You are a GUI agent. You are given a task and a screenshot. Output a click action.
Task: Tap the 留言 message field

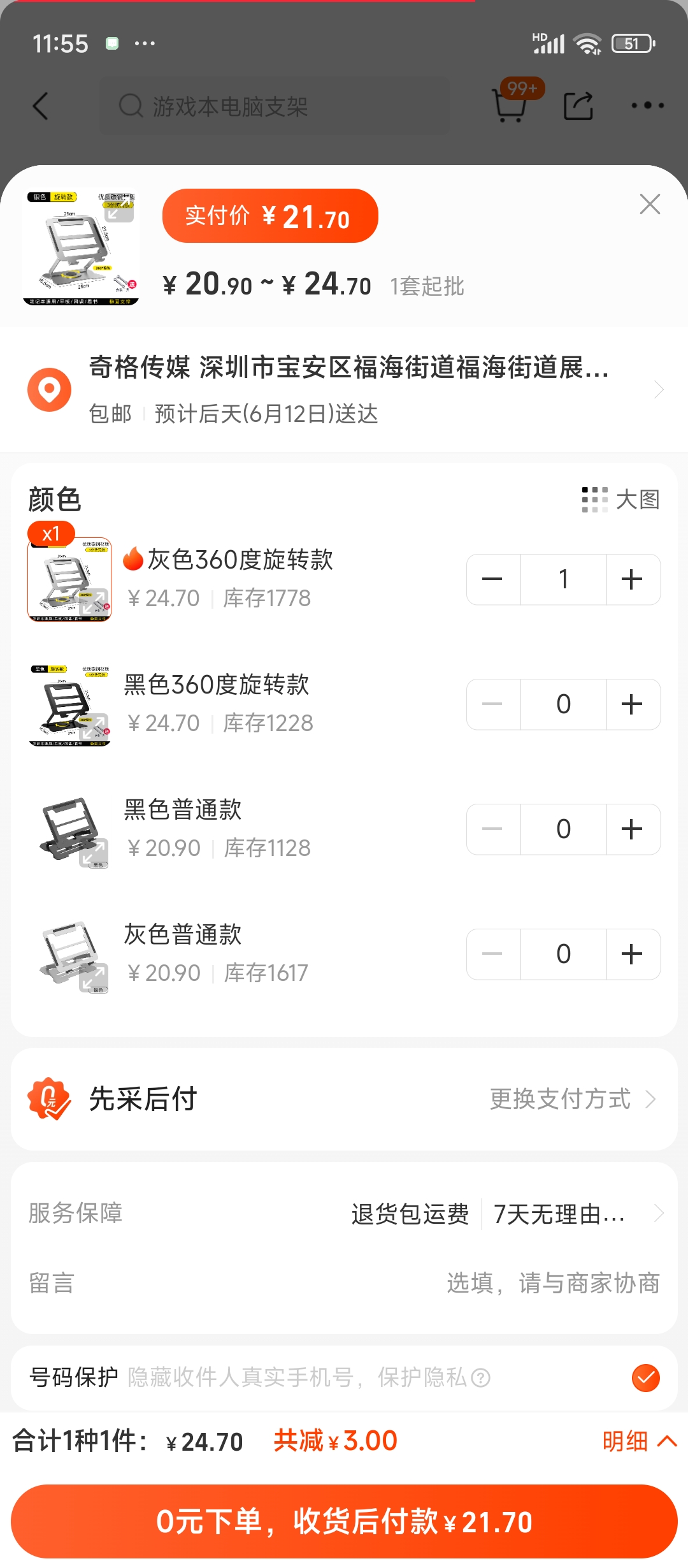tap(552, 1282)
